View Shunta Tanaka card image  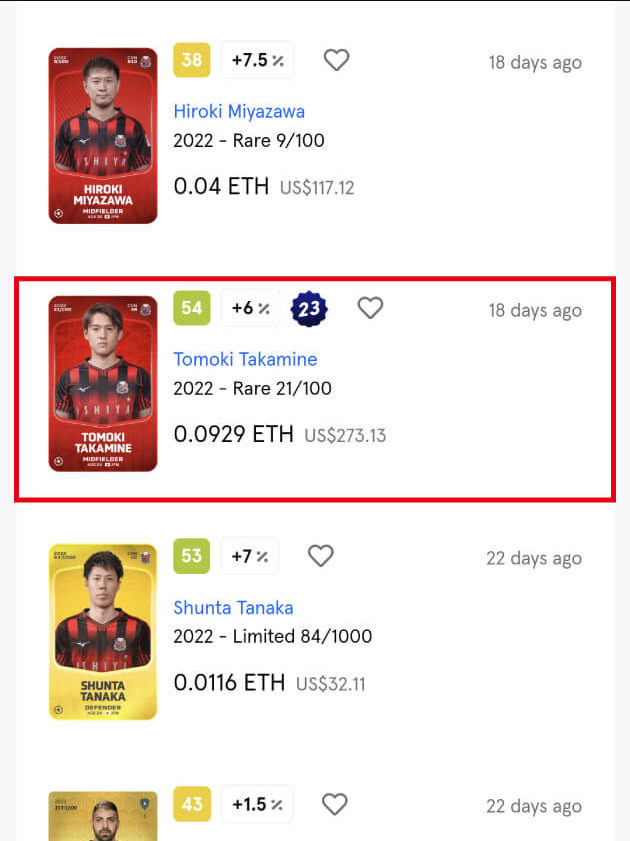(x=103, y=631)
